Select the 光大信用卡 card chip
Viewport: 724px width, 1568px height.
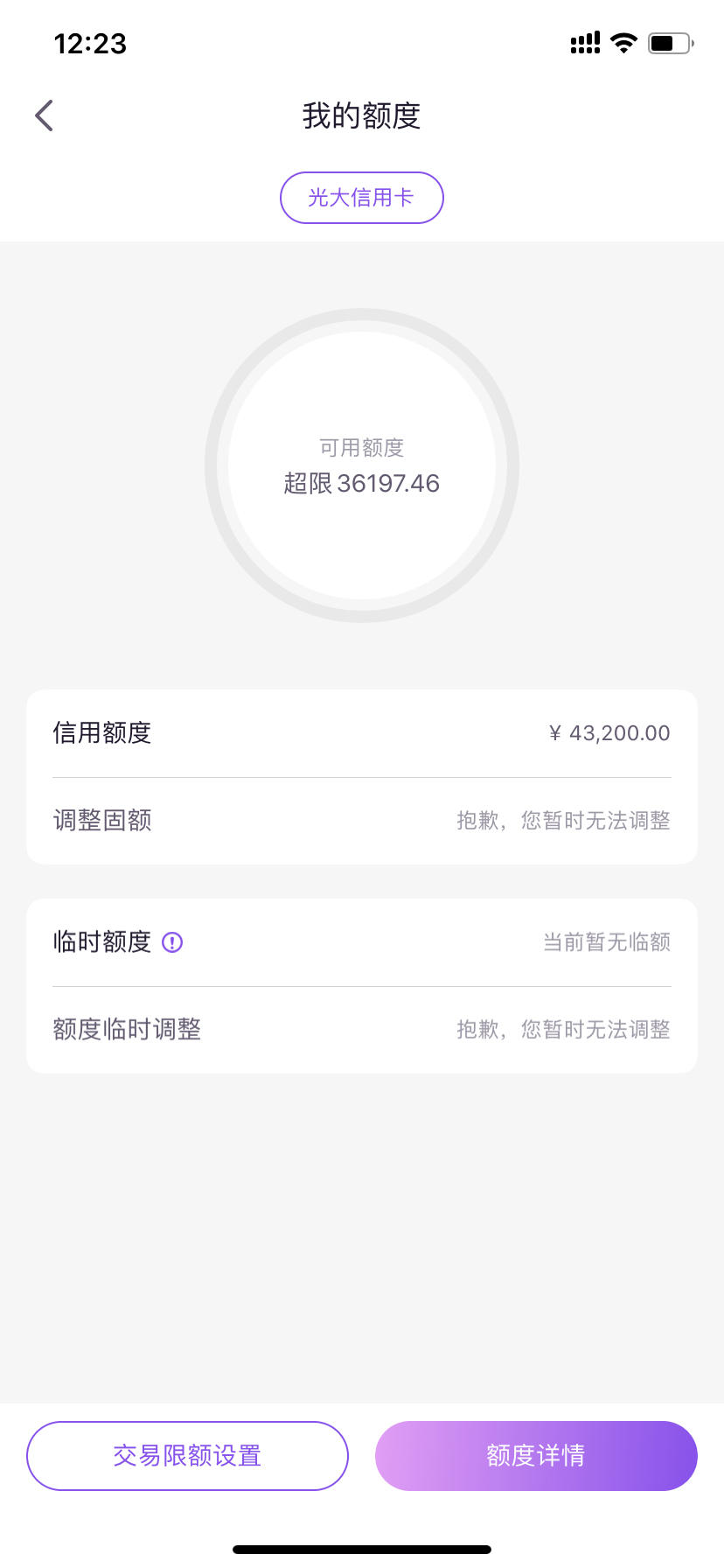[362, 198]
